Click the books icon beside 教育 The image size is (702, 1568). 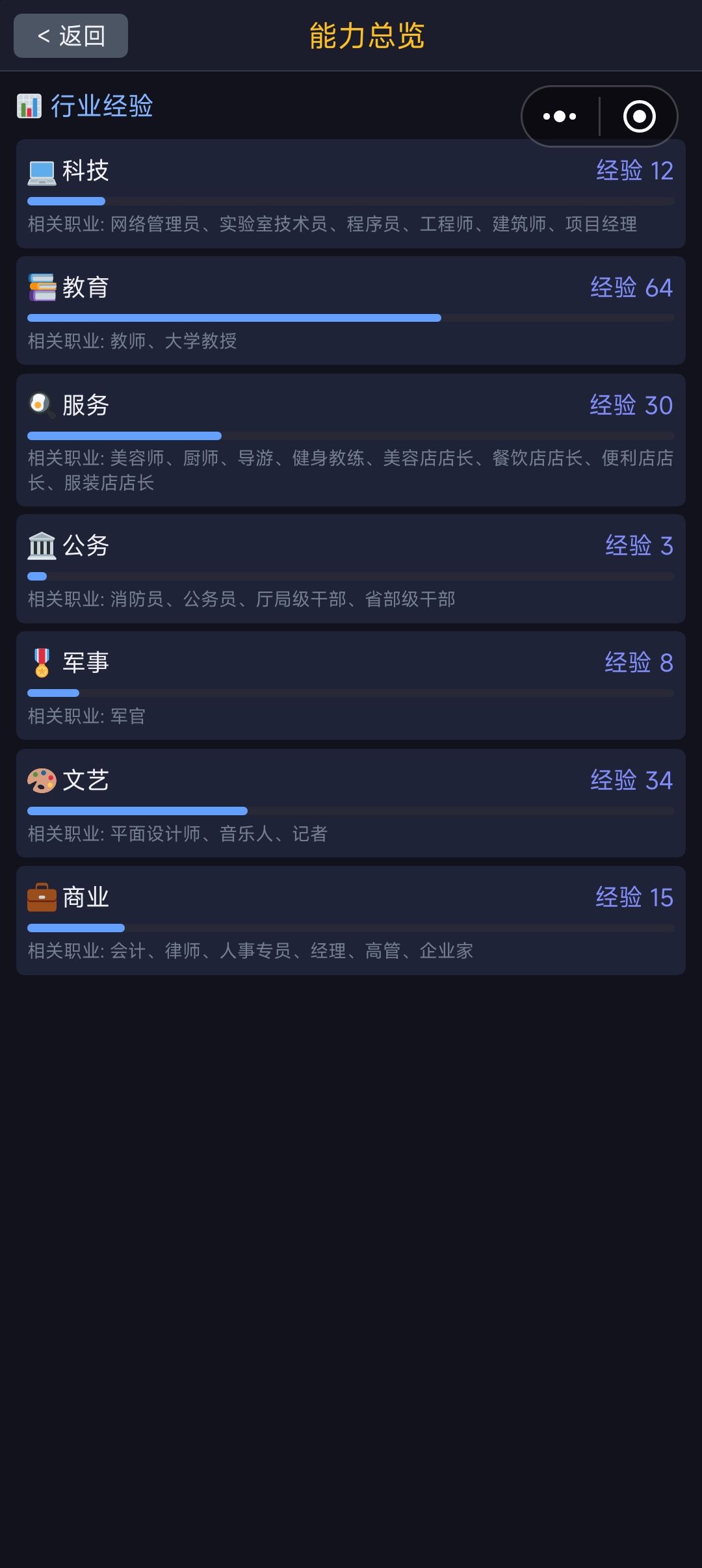click(x=41, y=288)
